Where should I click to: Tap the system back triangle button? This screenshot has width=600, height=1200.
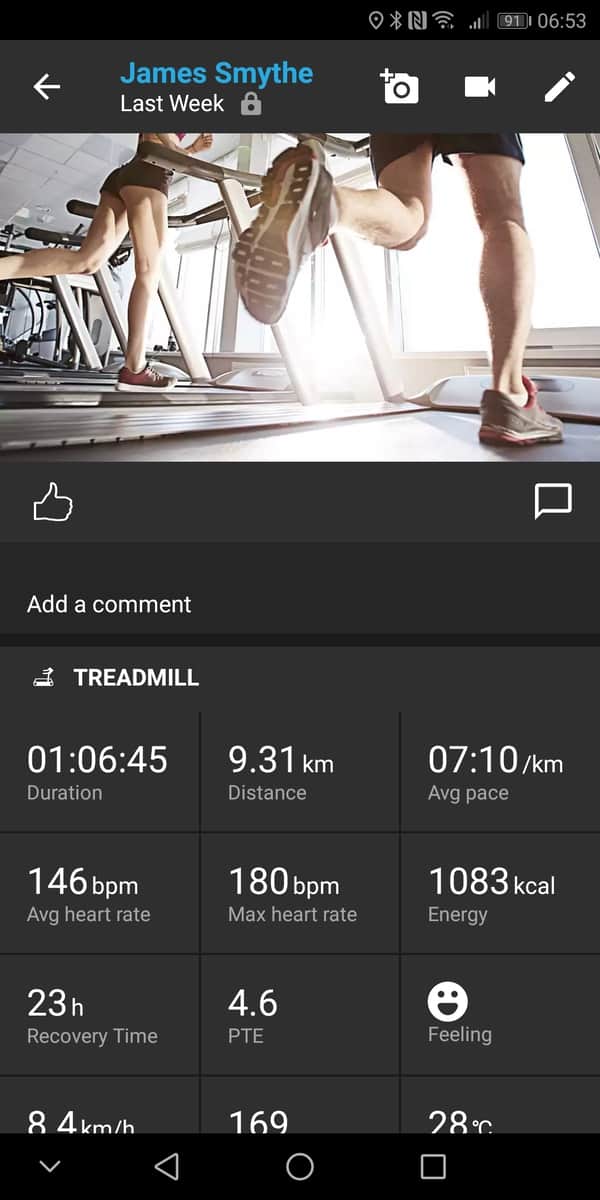[167, 1166]
